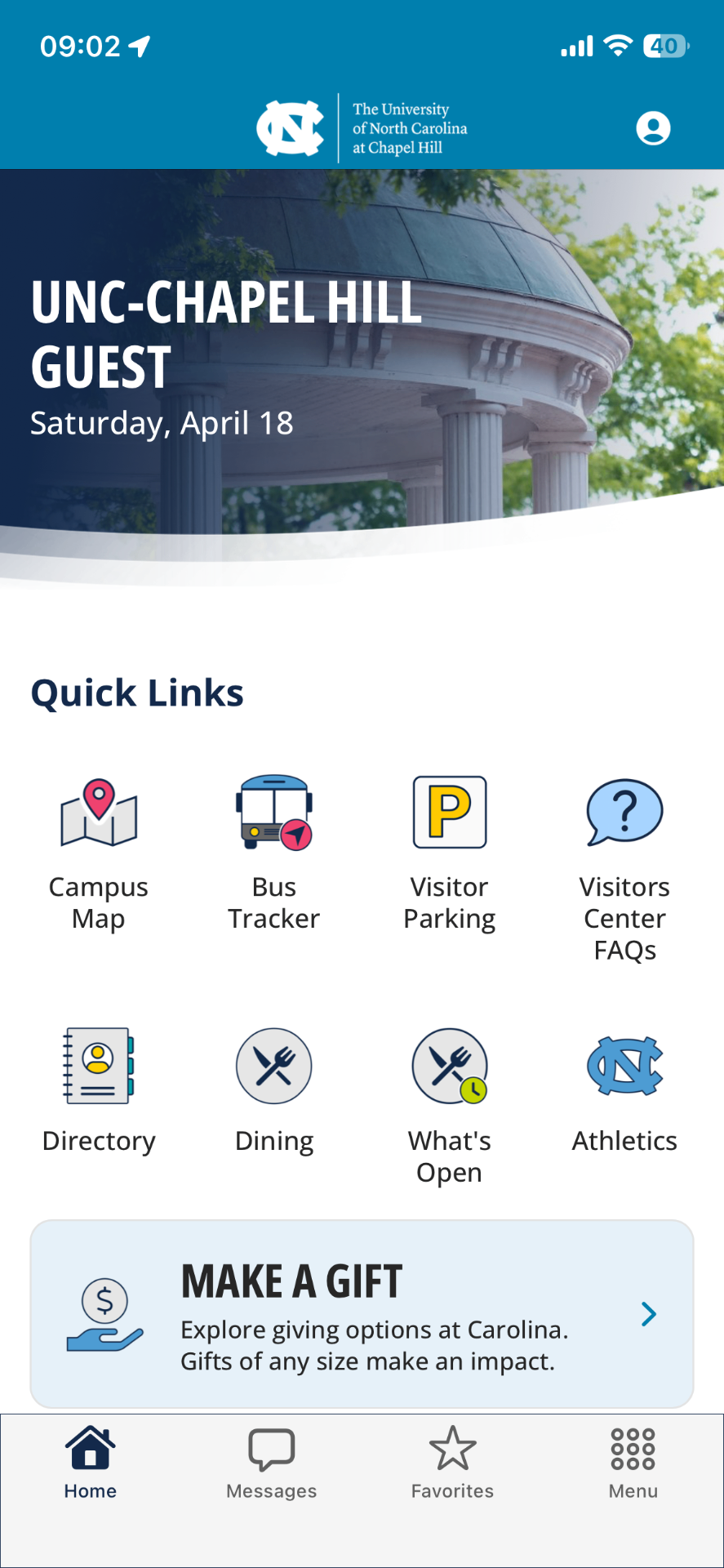Open the profile account icon

(653, 128)
